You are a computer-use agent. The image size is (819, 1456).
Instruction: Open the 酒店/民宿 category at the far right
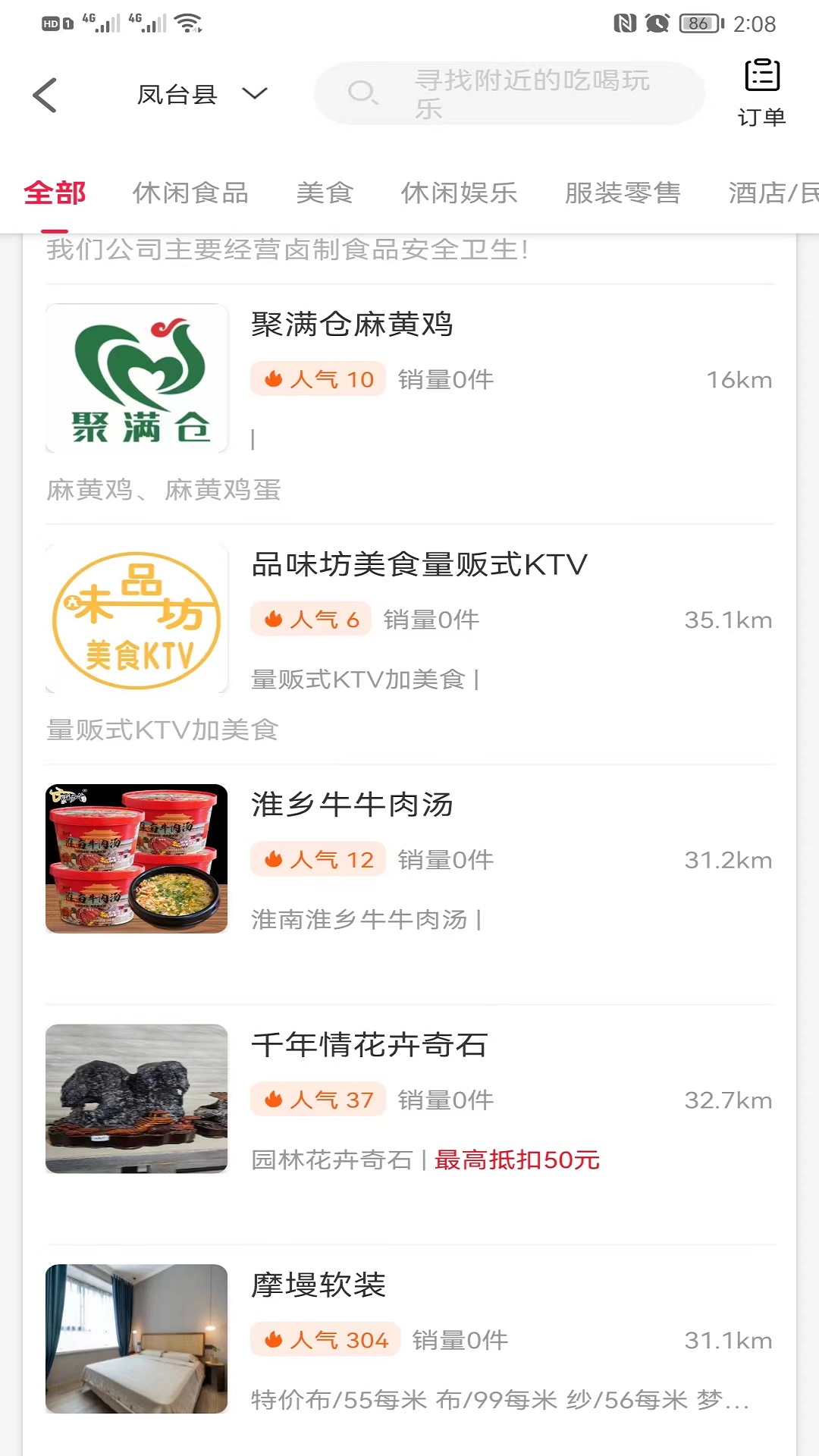click(x=772, y=193)
